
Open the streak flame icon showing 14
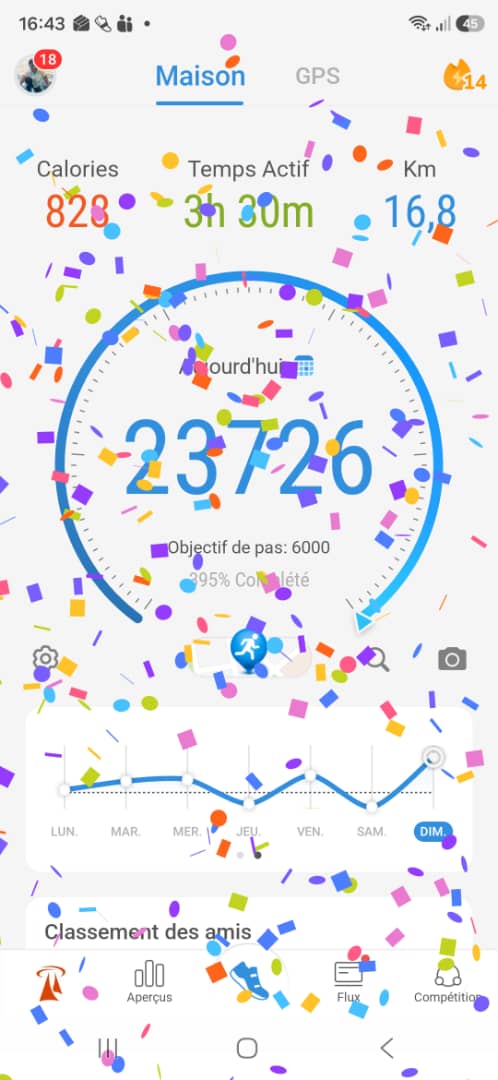(464, 76)
